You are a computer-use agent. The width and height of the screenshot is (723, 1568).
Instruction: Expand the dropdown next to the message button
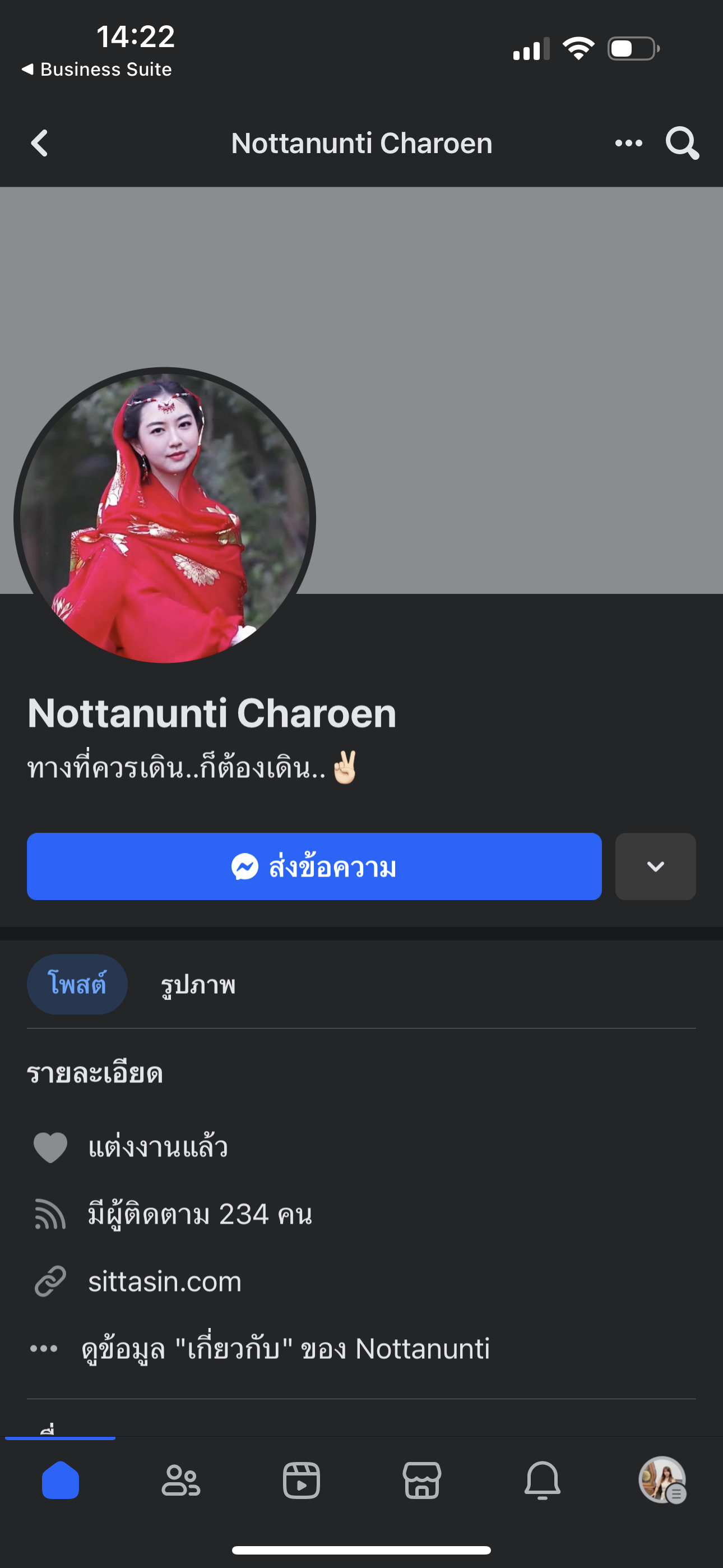click(x=655, y=866)
